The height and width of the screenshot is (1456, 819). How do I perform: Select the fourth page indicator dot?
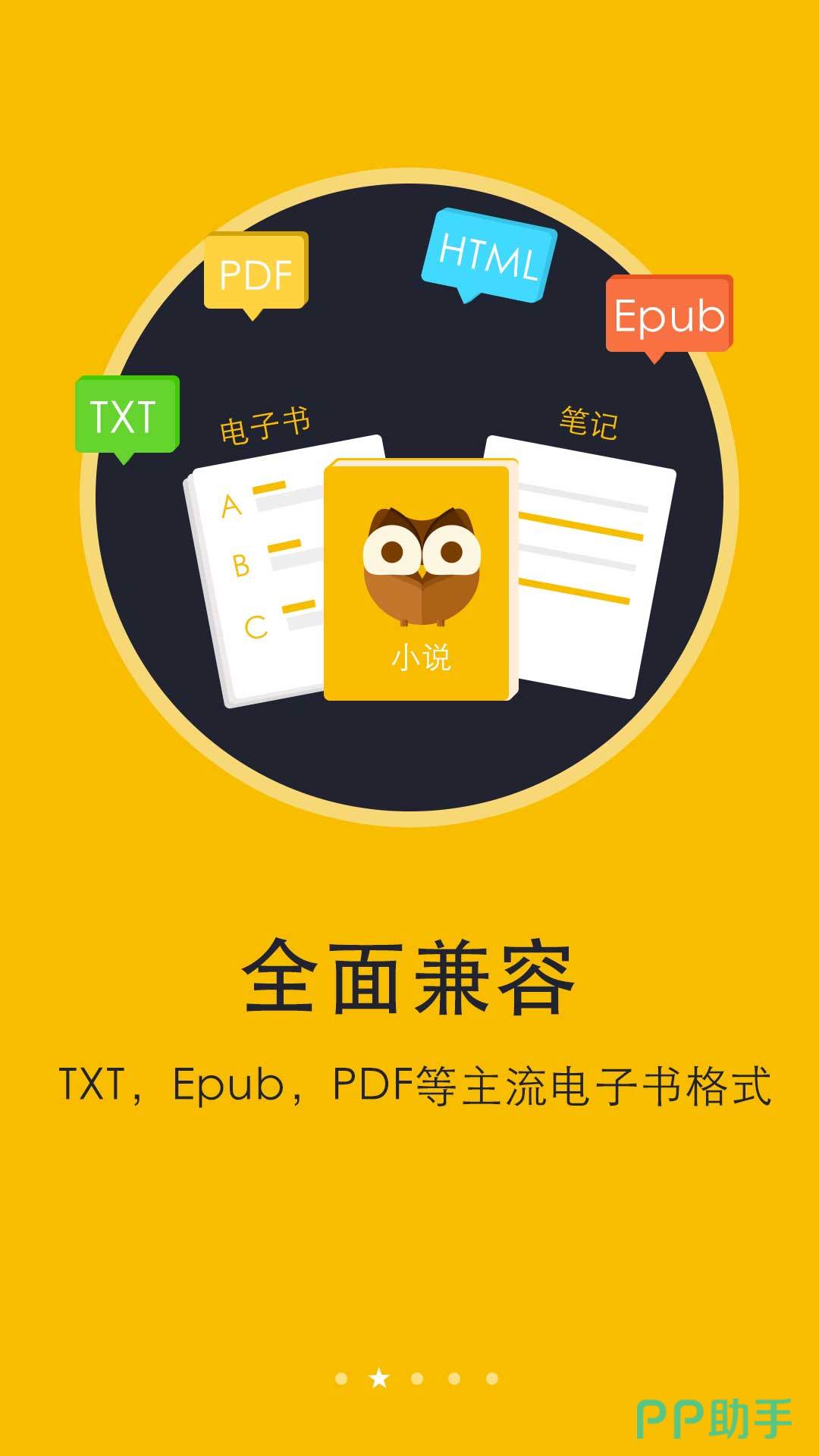[454, 1378]
